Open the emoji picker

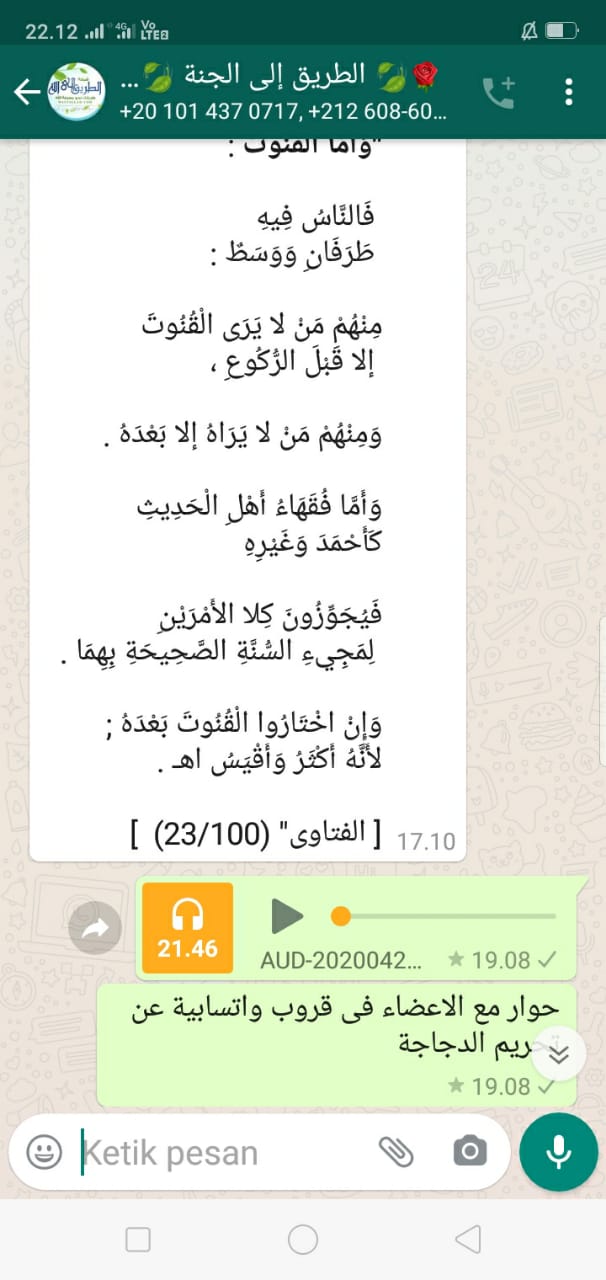(x=44, y=1153)
